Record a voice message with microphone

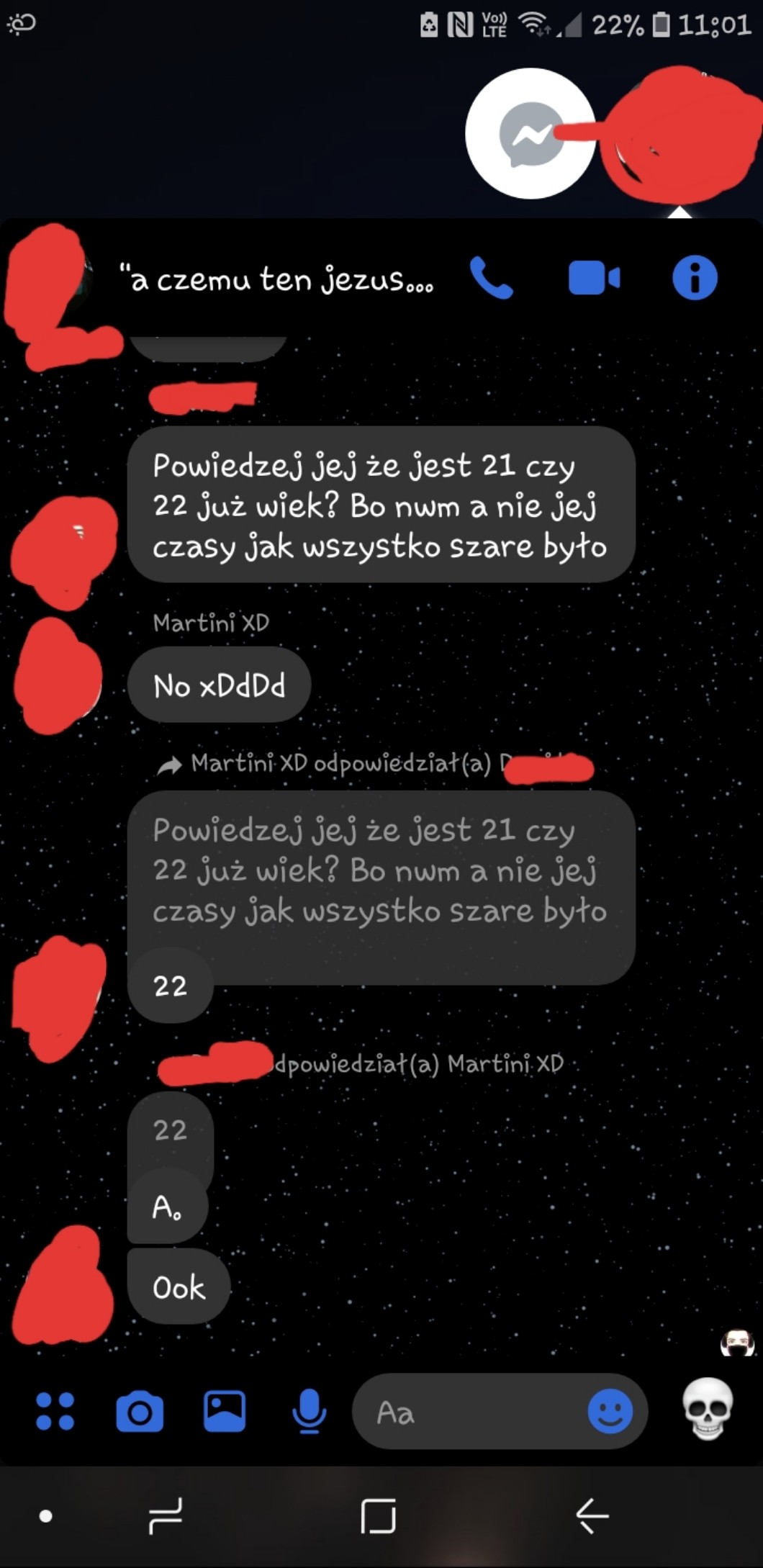click(x=309, y=1412)
